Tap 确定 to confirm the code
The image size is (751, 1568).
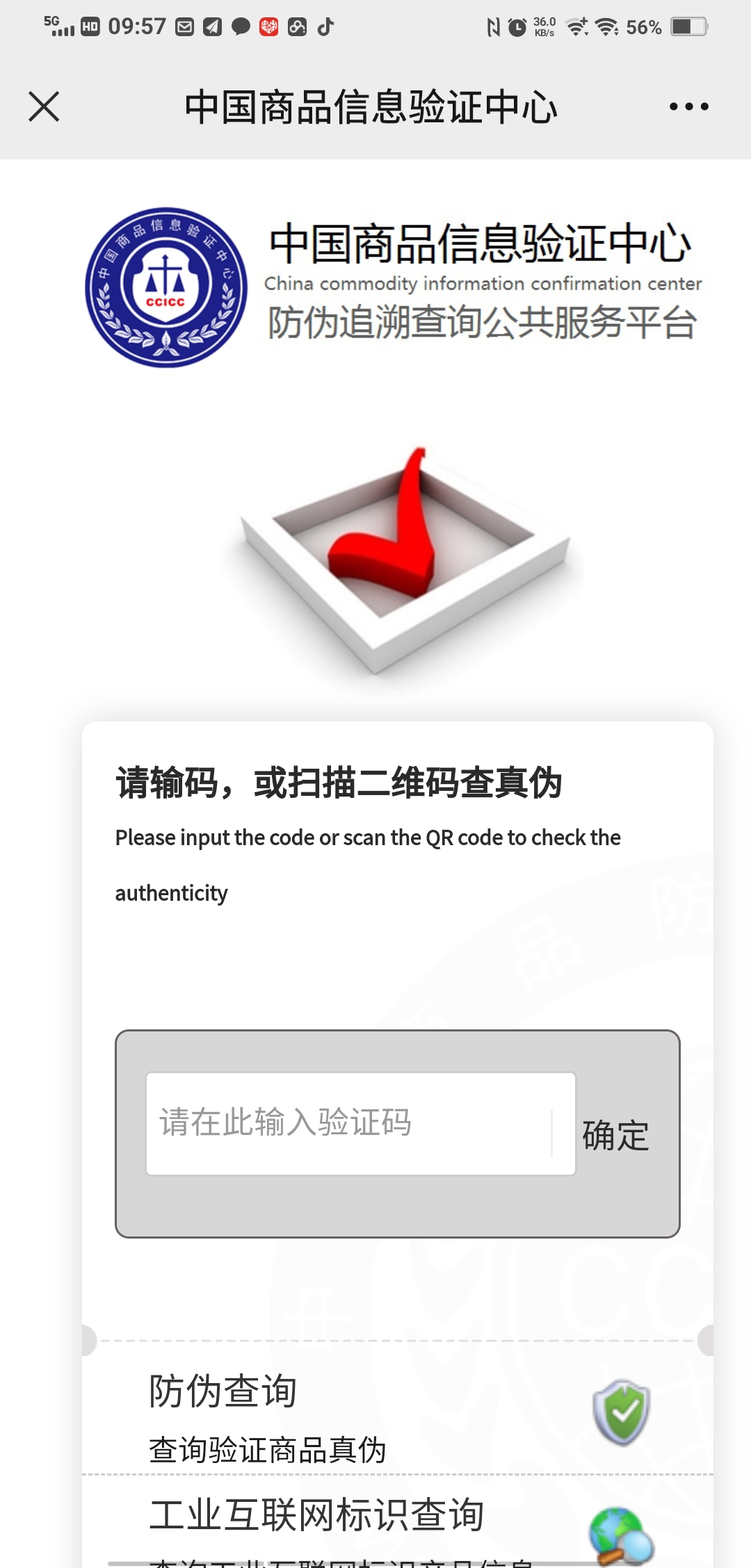(615, 1136)
